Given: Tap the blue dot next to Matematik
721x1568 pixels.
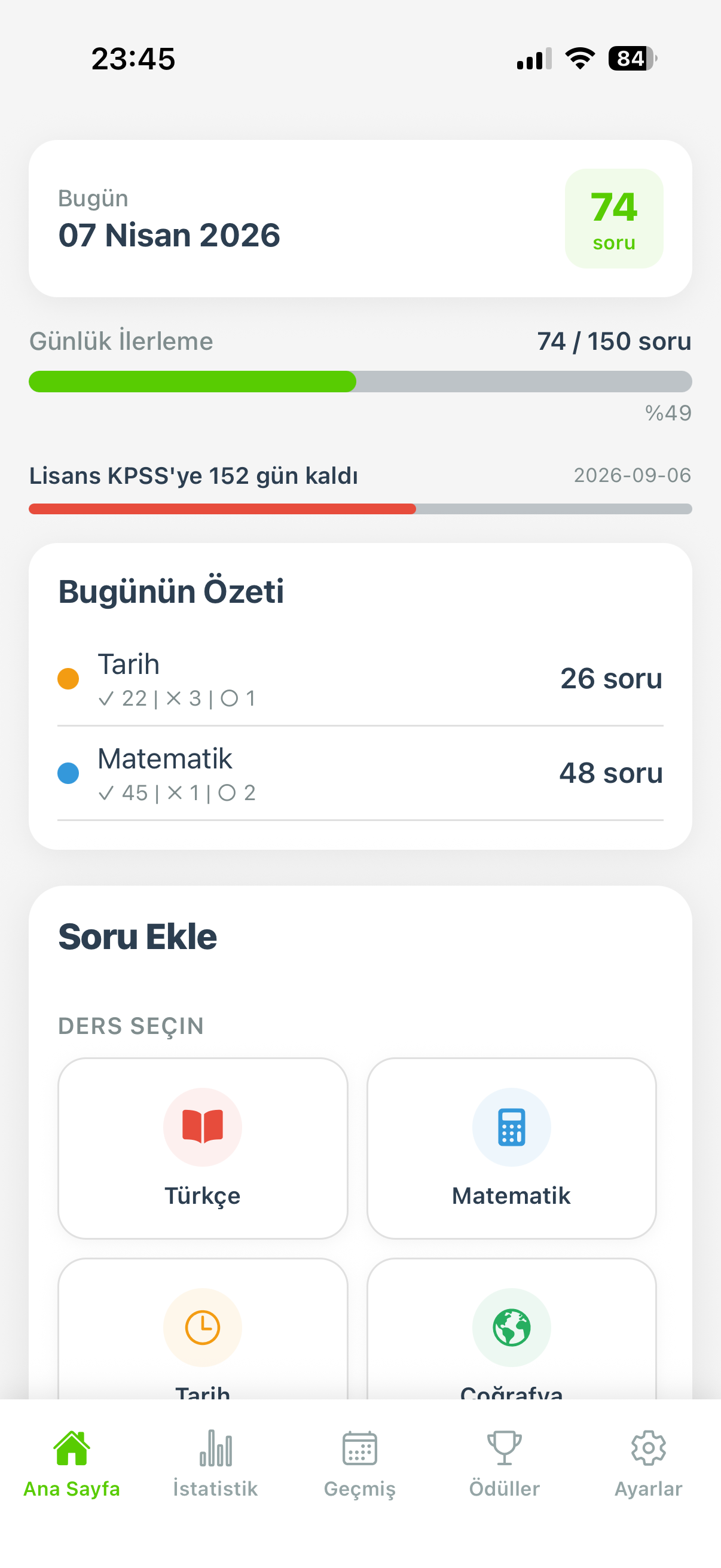Looking at the screenshot, I should point(69,773).
